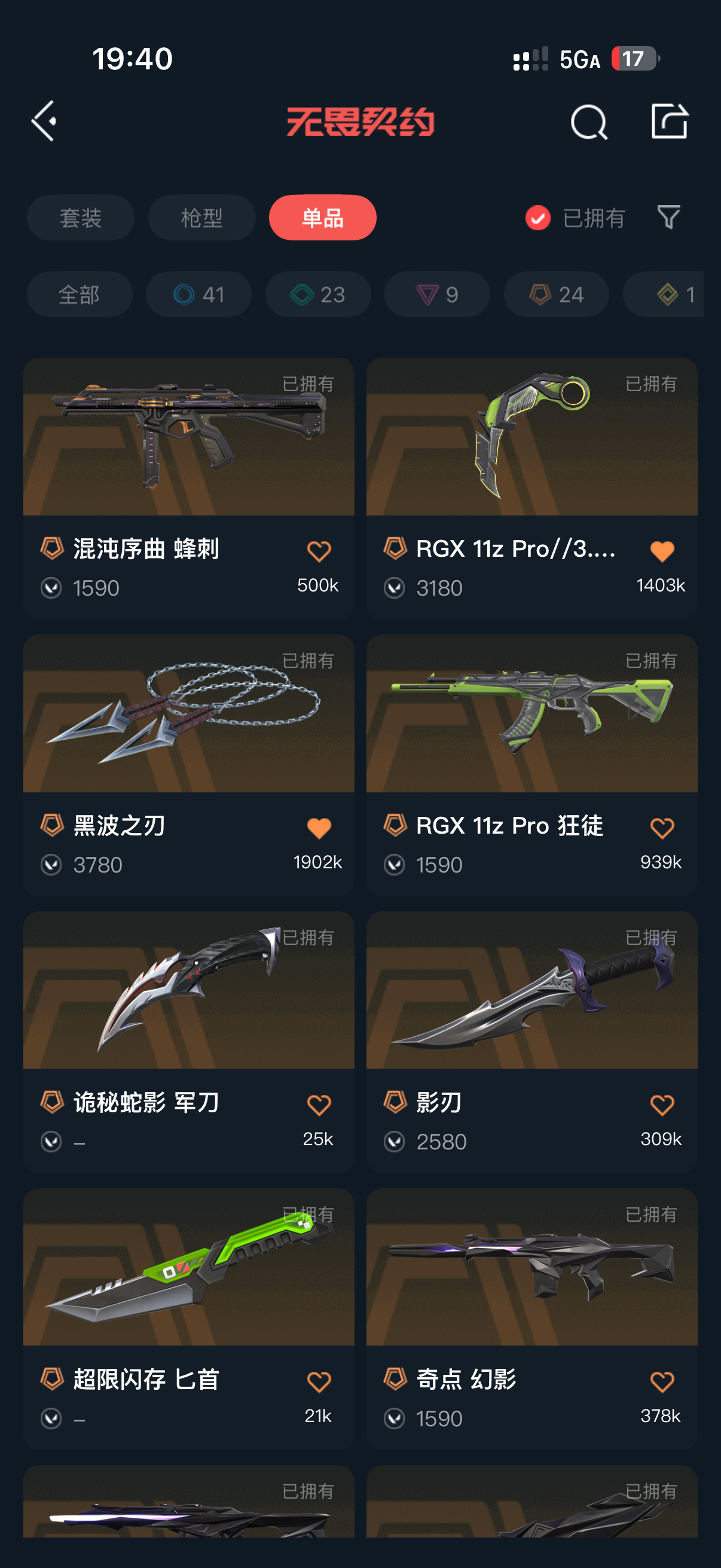Like the 超限闪存 匕首 skin
The image size is (721, 1568).
point(319,1382)
